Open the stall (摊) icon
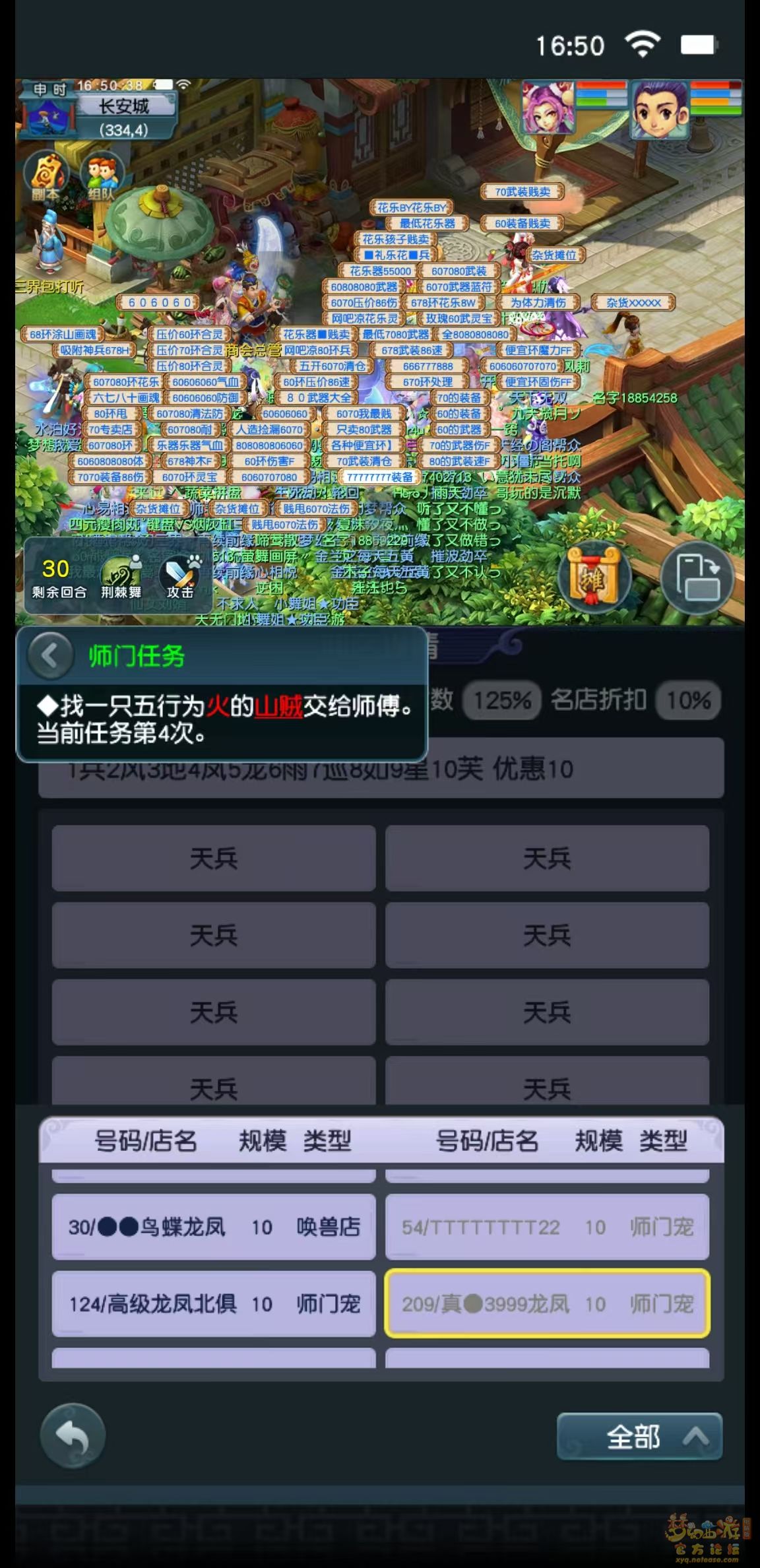 (594, 578)
